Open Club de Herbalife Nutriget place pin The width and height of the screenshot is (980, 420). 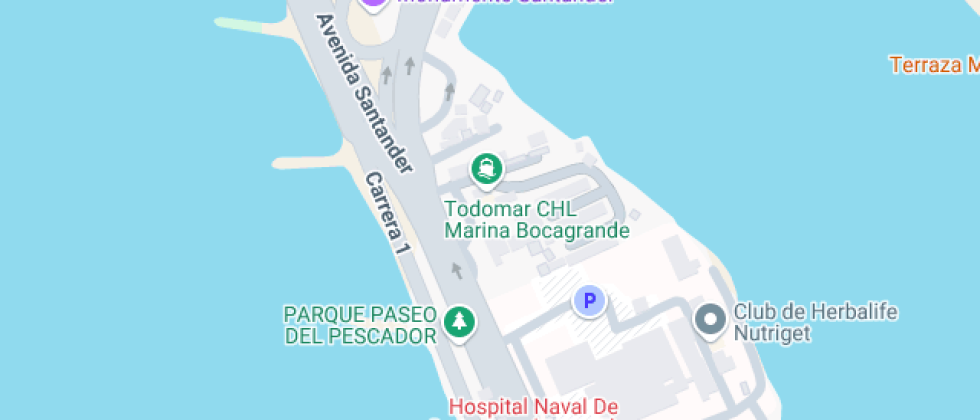pos(710,320)
